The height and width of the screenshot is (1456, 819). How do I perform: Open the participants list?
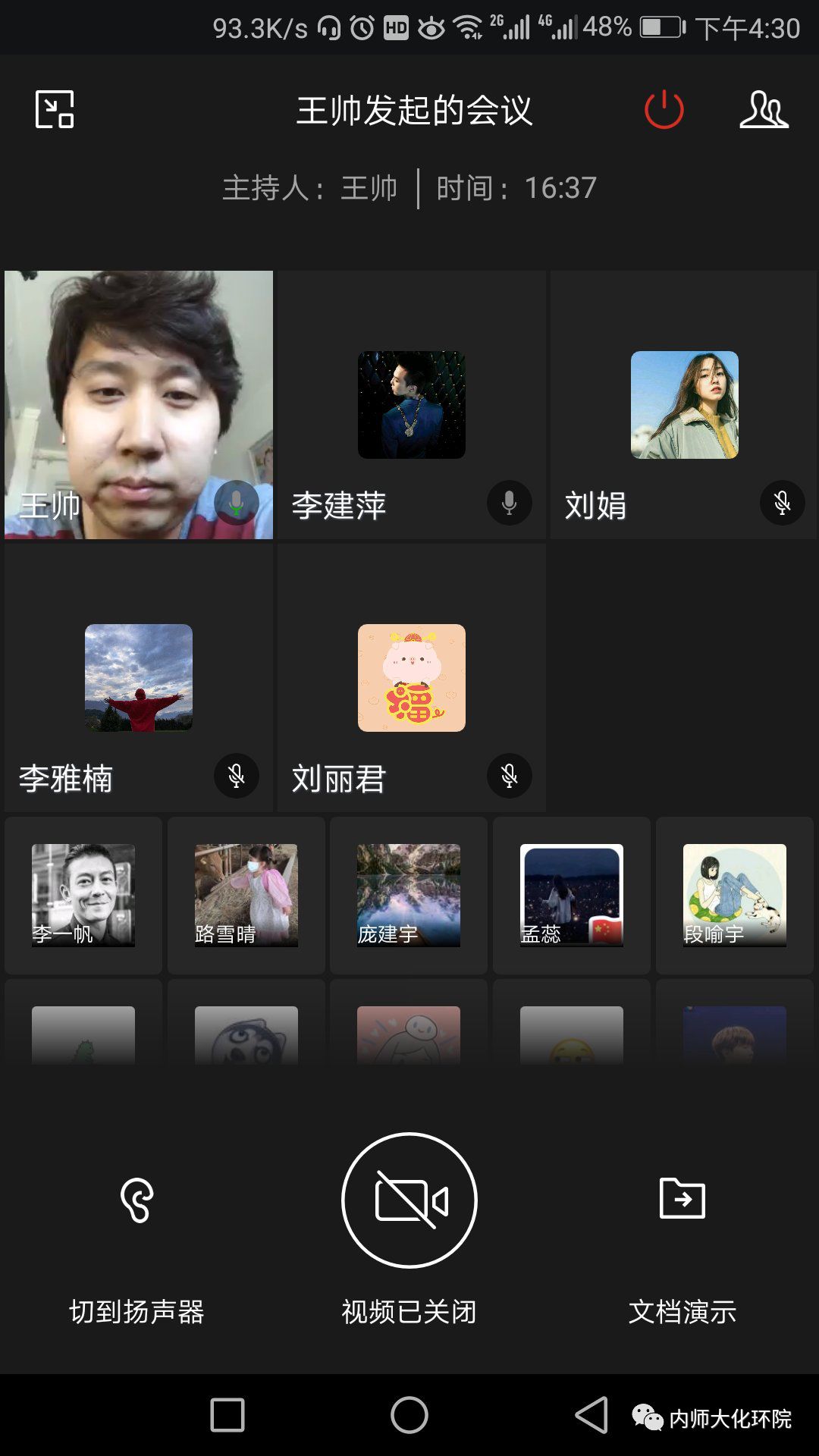[764, 109]
